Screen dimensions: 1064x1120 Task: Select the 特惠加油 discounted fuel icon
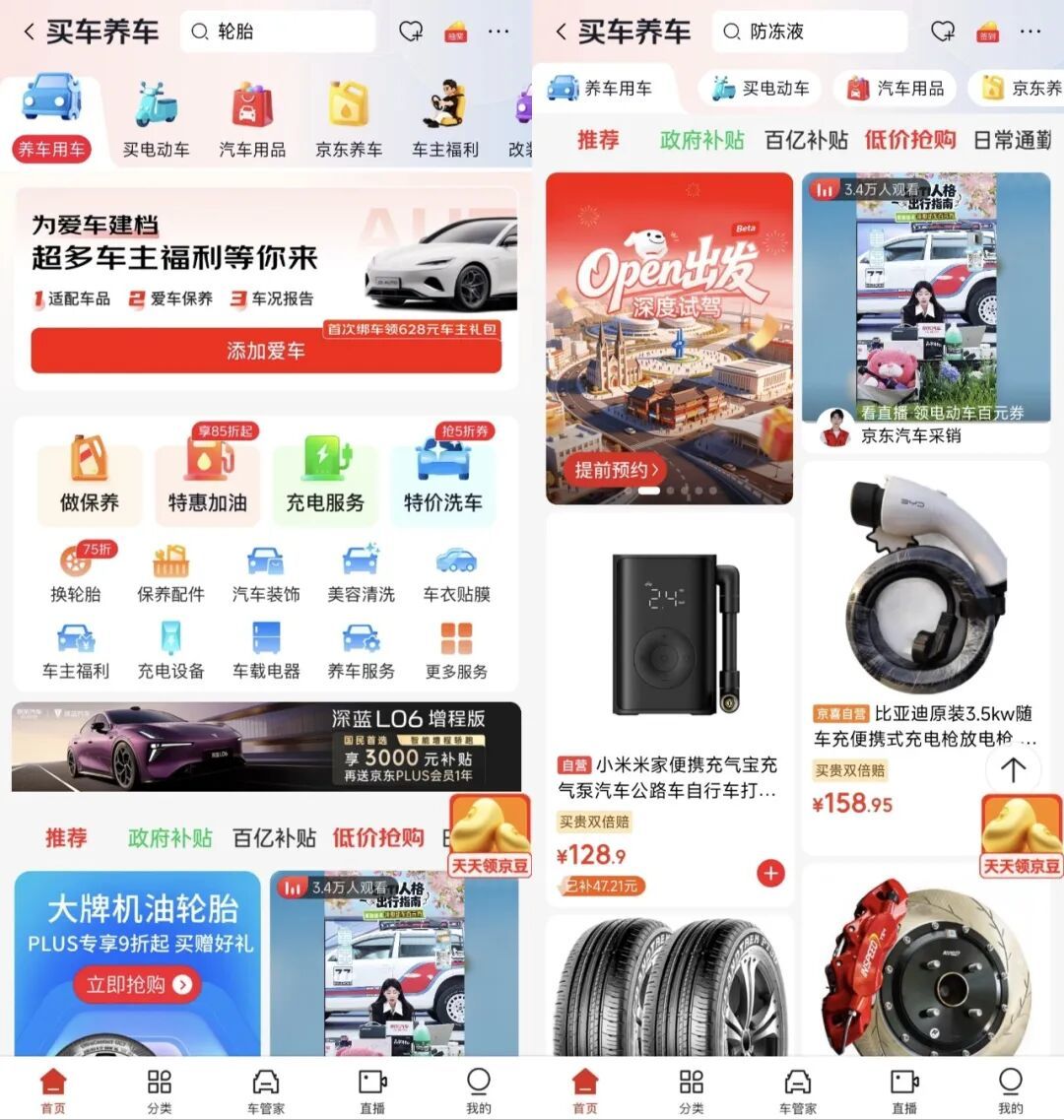(x=206, y=483)
